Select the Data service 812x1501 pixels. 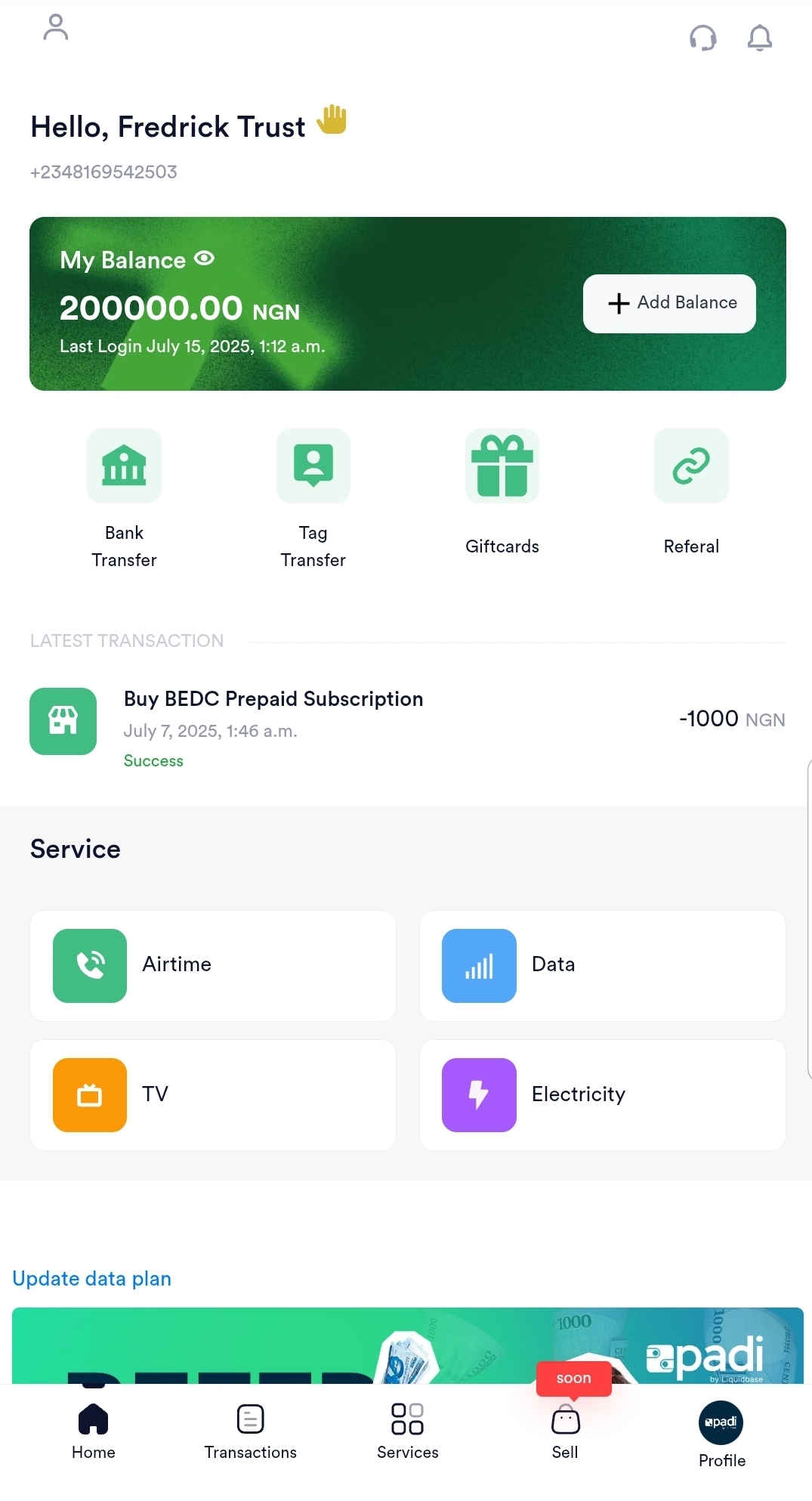[x=602, y=965]
